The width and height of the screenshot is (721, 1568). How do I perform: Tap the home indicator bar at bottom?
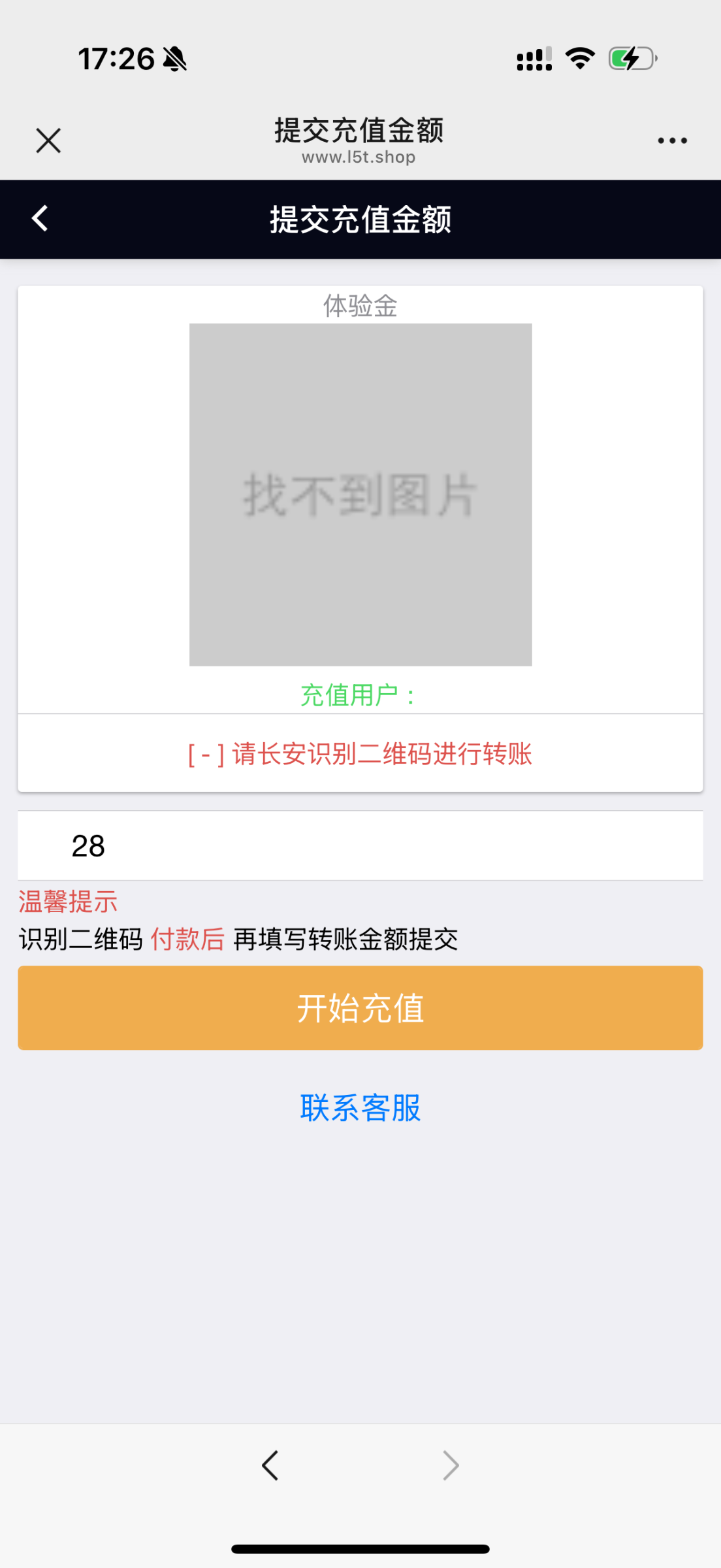pyautogui.click(x=360, y=1547)
